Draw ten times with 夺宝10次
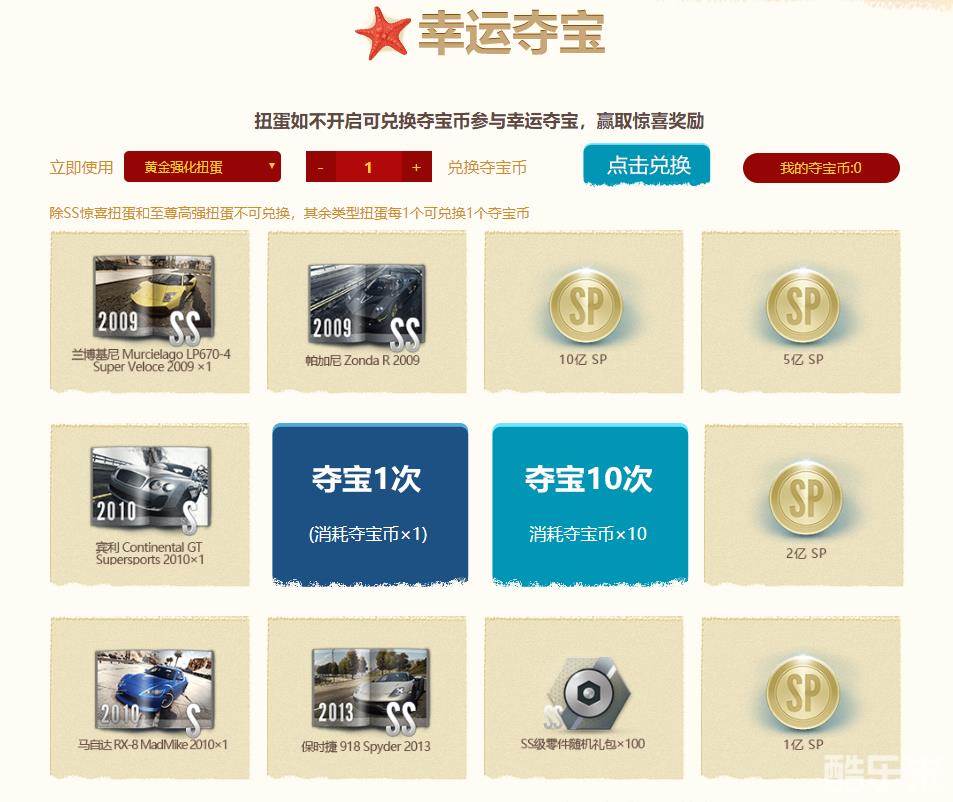 (589, 502)
